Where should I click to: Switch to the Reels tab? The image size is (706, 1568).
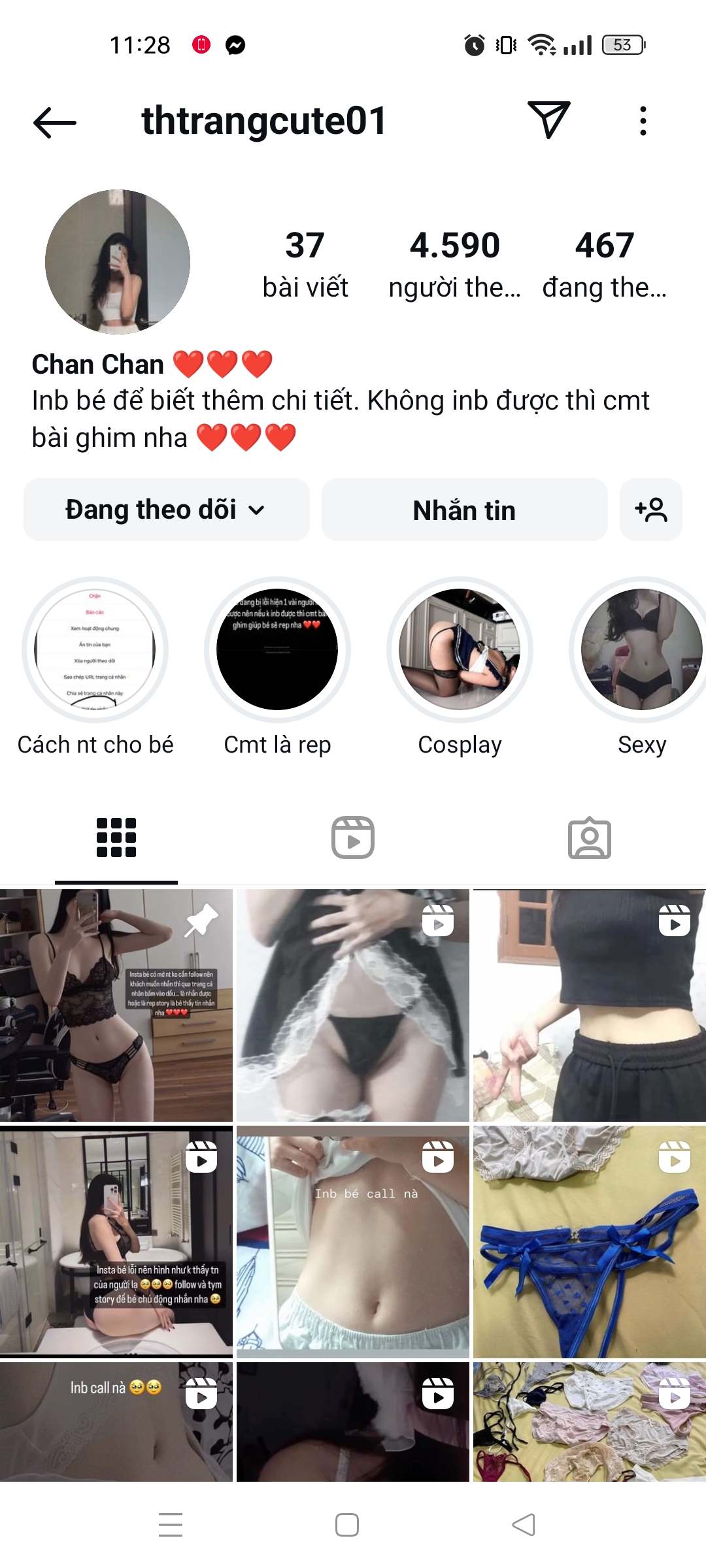[x=353, y=838]
